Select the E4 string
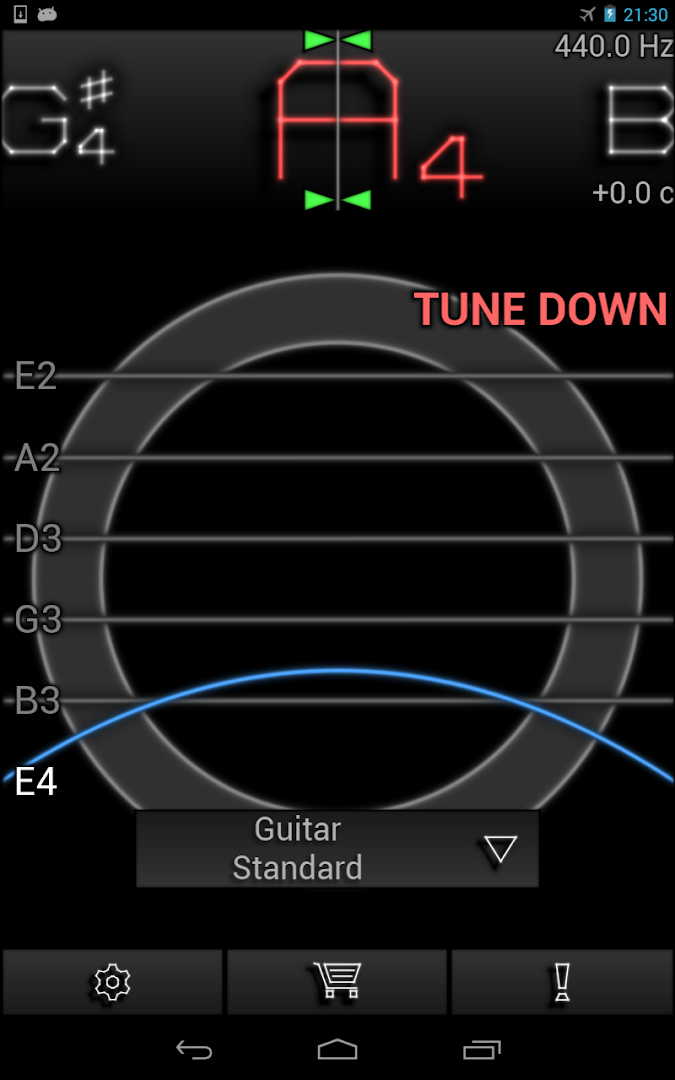Image resolution: width=675 pixels, height=1080 pixels. [36, 782]
